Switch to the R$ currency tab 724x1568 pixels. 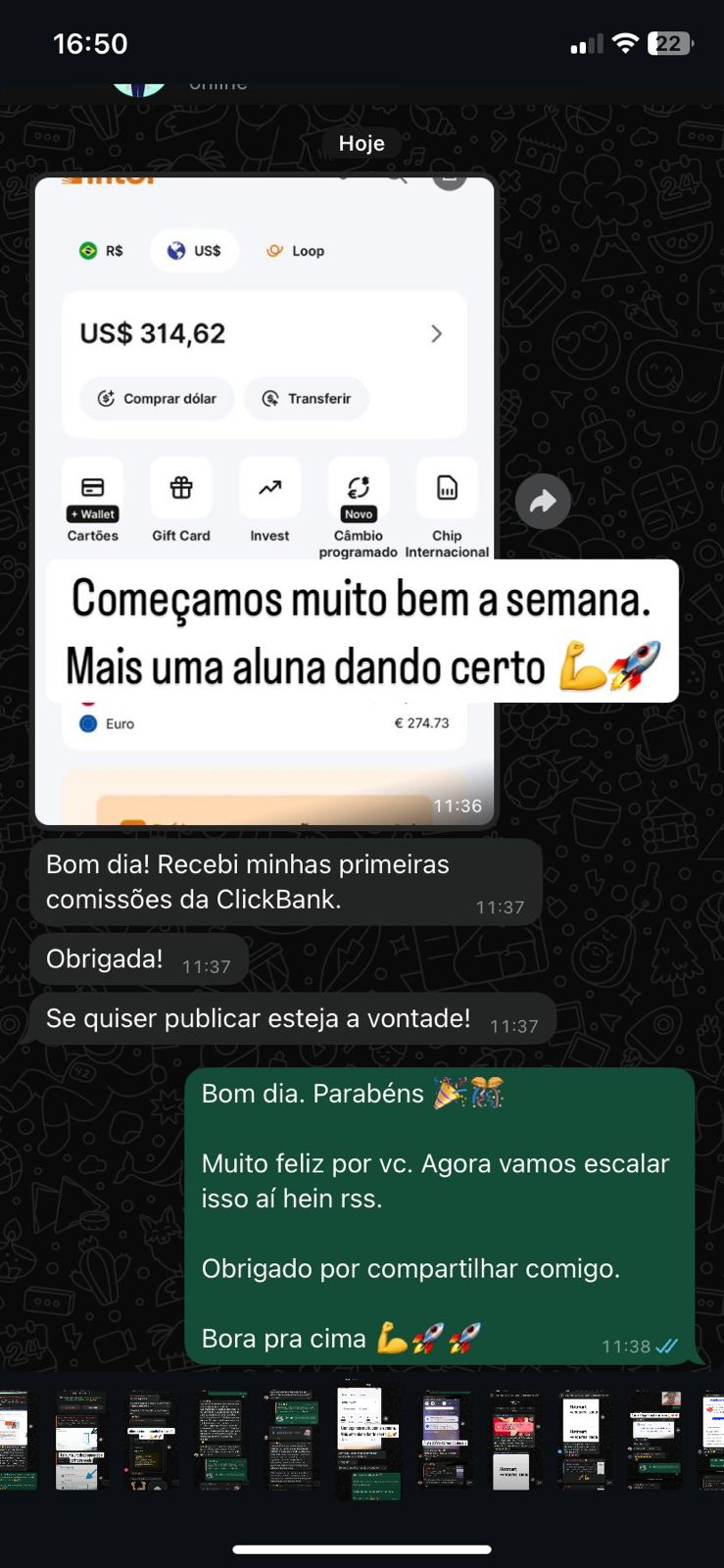[x=103, y=250]
